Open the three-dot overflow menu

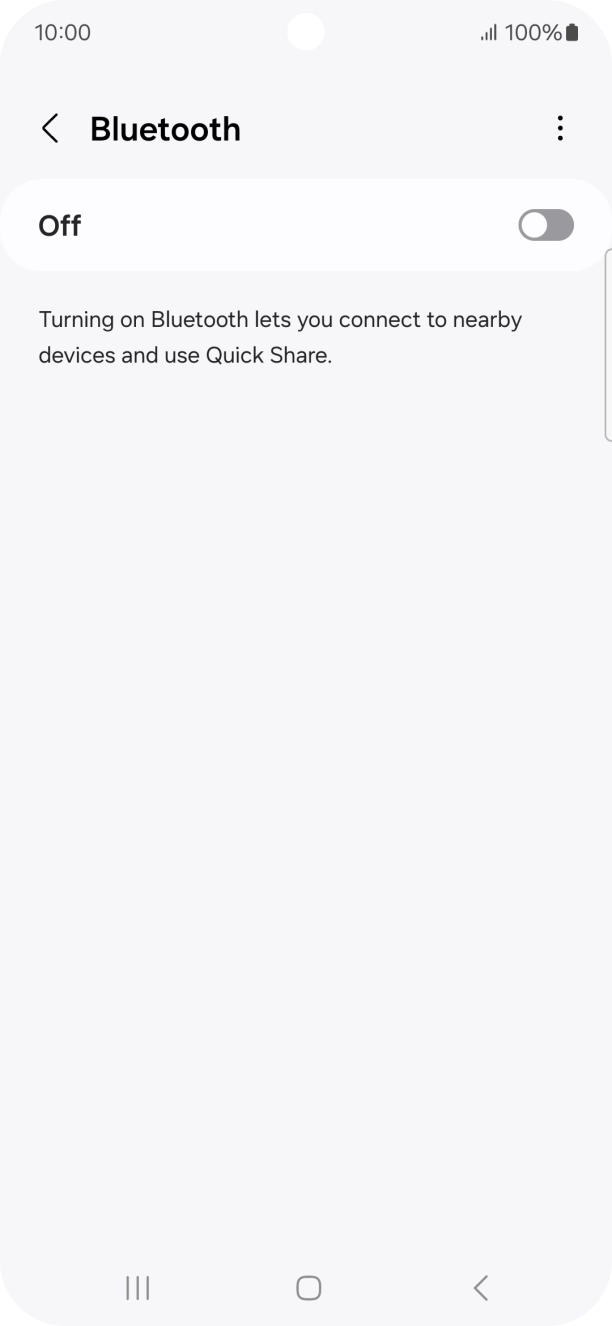coord(560,129)
